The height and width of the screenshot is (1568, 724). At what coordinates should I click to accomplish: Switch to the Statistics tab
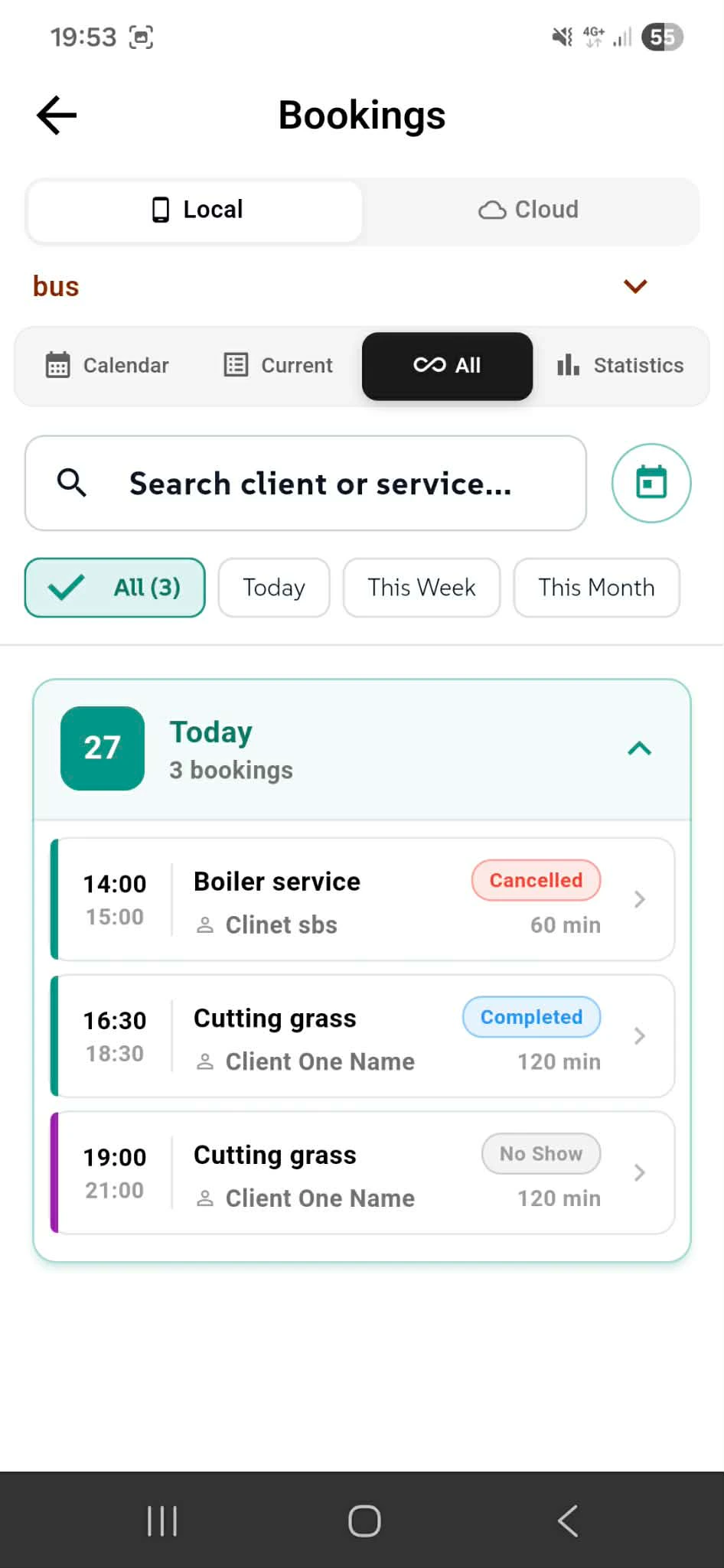(x=620, y=366)
